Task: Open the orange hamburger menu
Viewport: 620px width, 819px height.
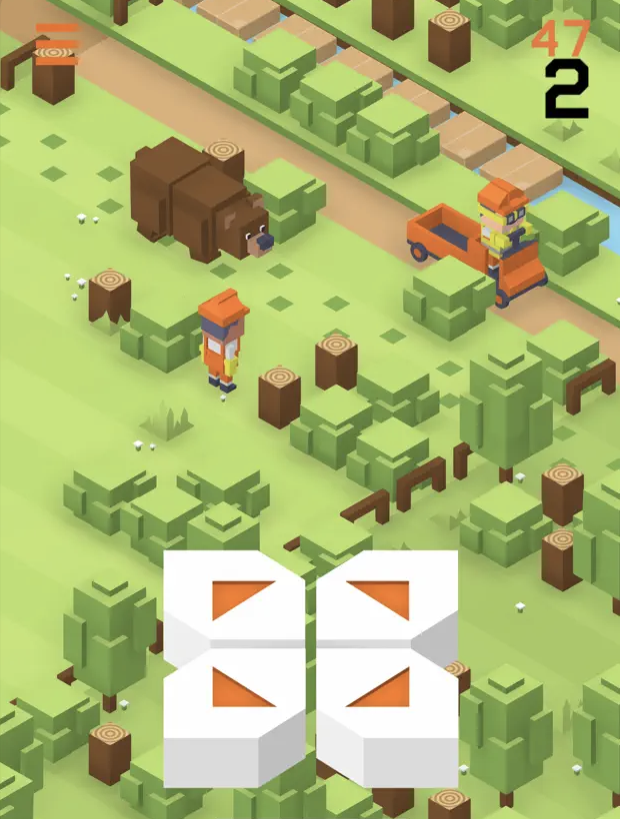Action: (57, 44)
